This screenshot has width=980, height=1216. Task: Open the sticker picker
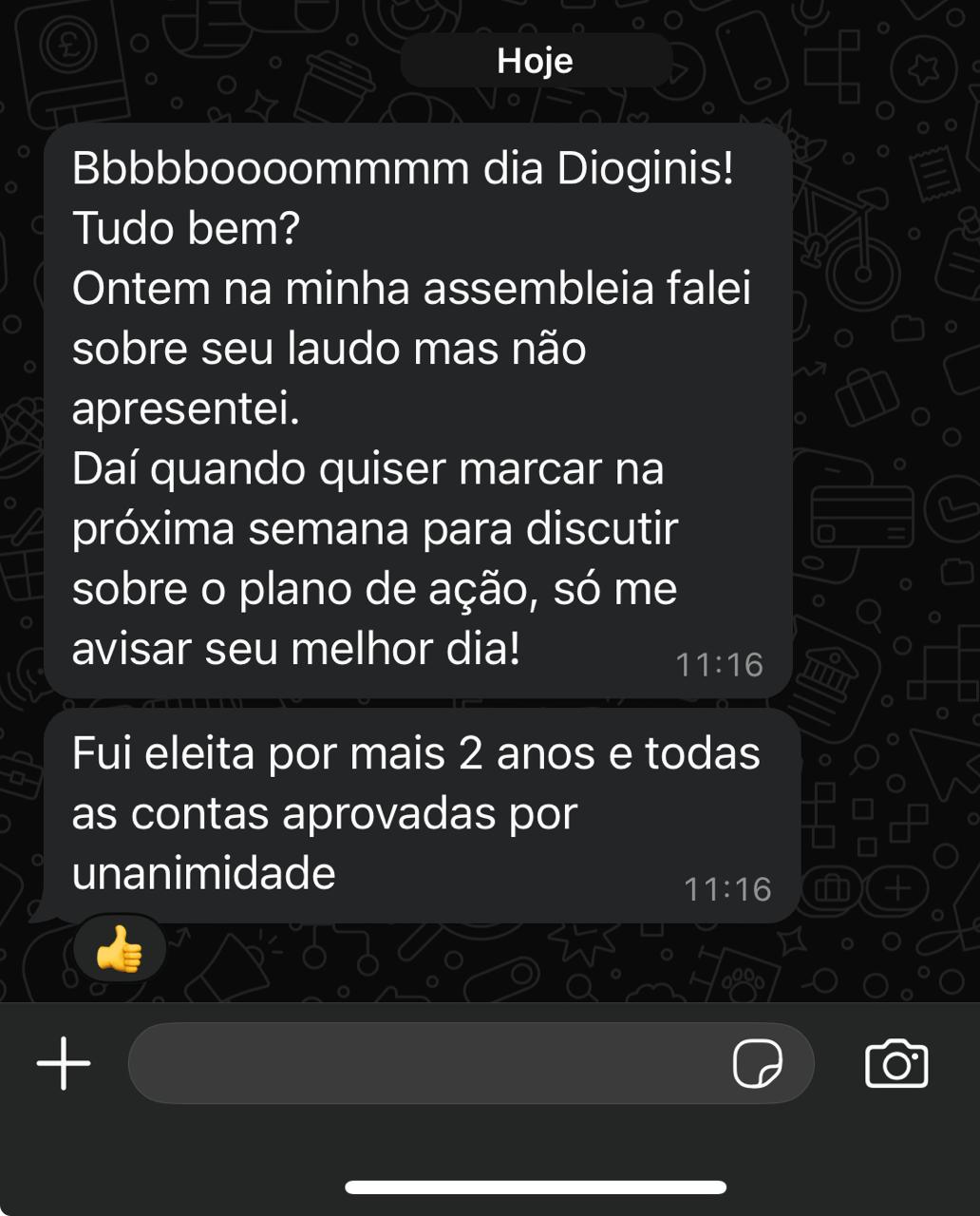[757, 1063]
